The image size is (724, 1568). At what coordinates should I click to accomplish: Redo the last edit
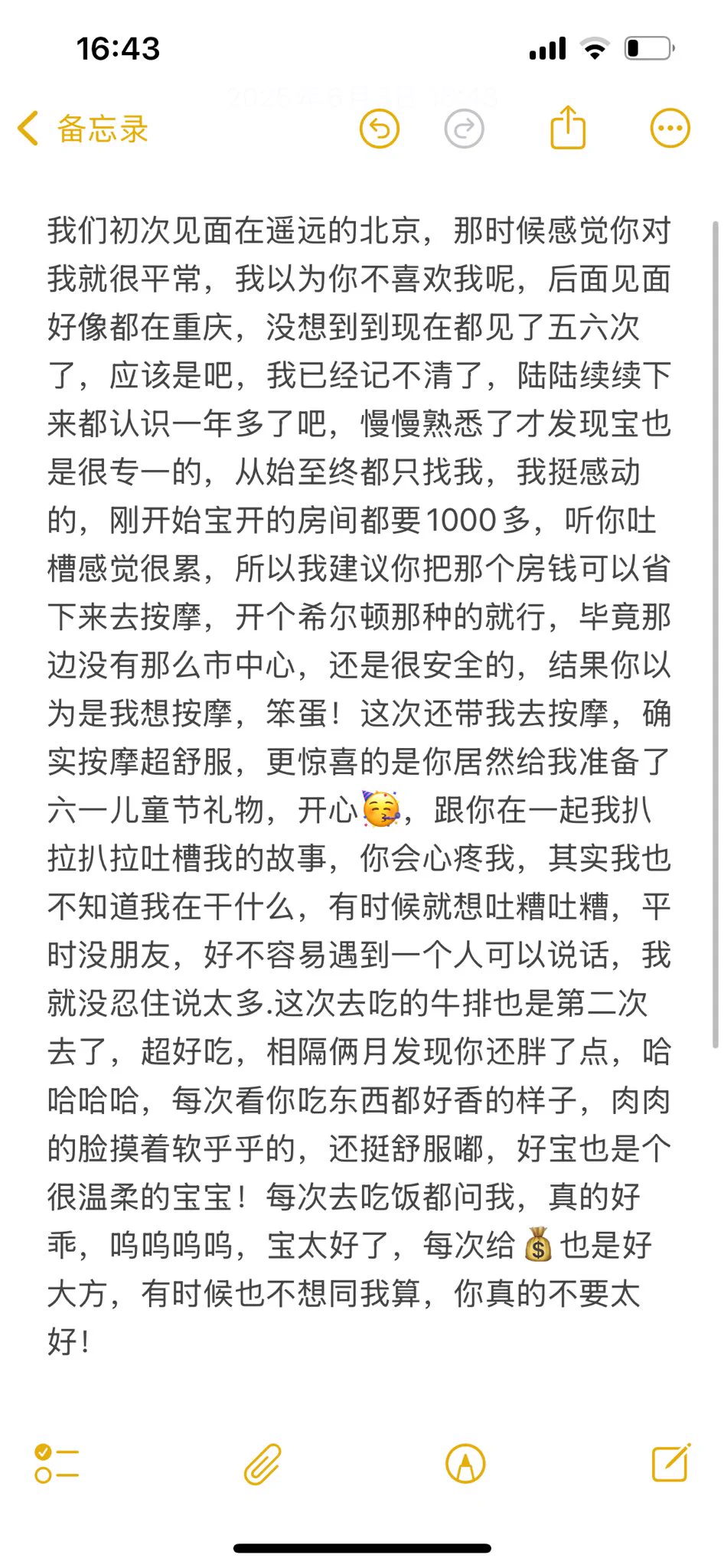[x=464, y=129]
